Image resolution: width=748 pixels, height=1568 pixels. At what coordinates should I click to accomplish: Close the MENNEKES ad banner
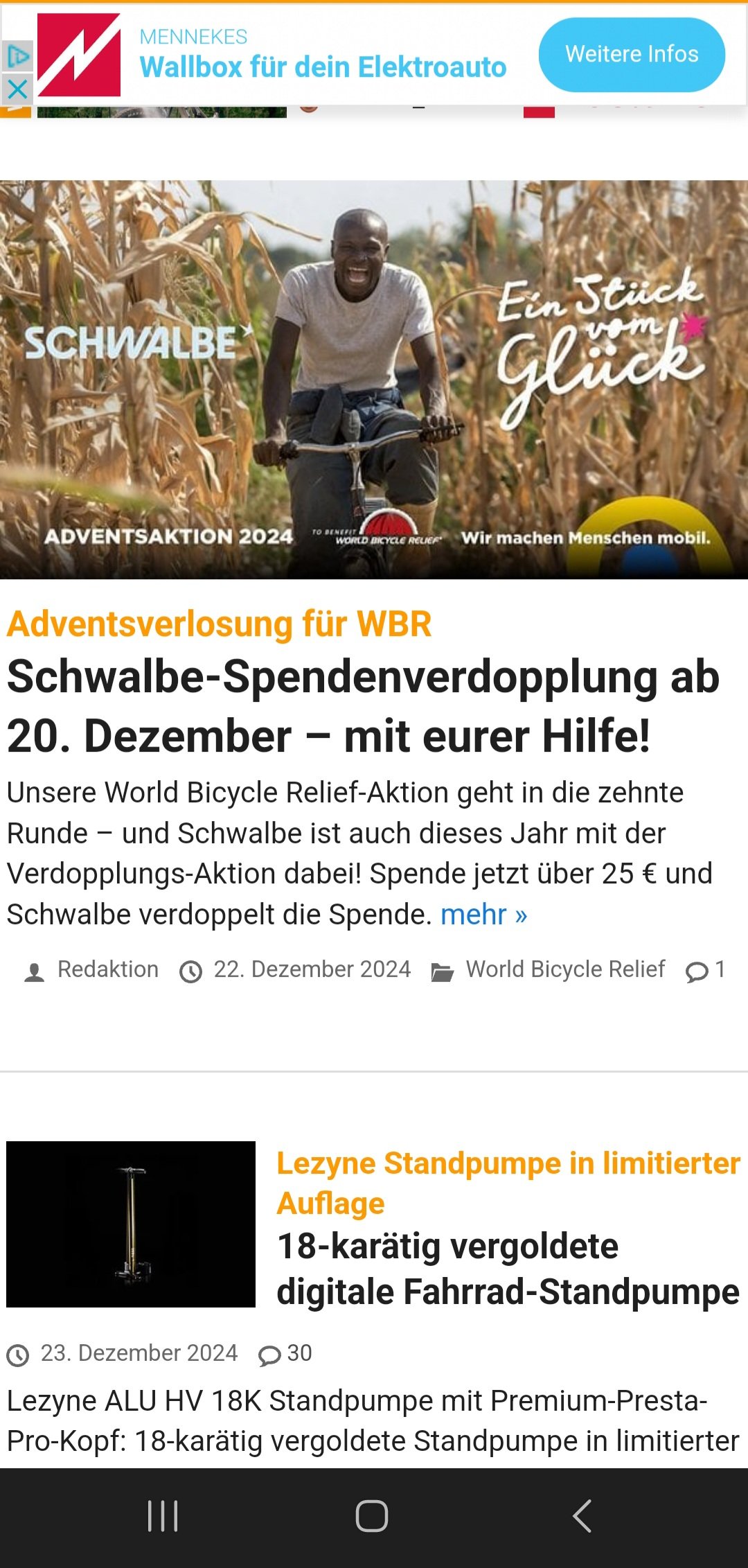pos(17,89)
